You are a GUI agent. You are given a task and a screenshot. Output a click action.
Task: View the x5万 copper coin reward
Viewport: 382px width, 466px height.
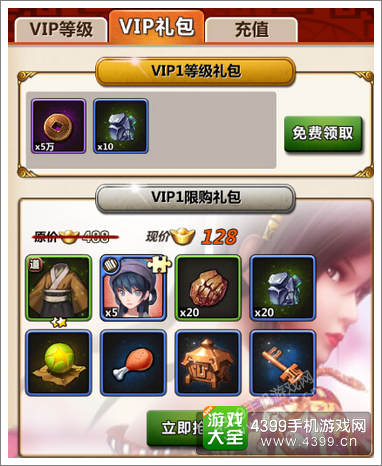[59, 126]
